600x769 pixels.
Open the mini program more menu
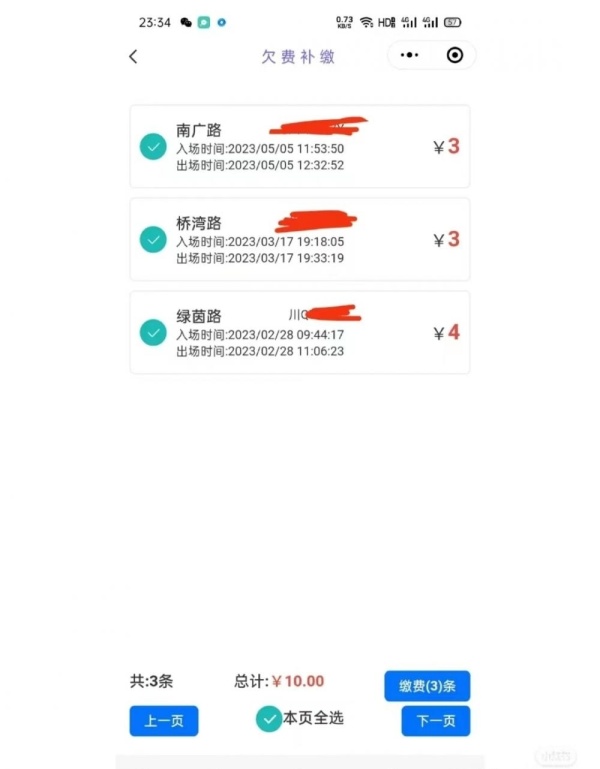[x=409, y=56]
